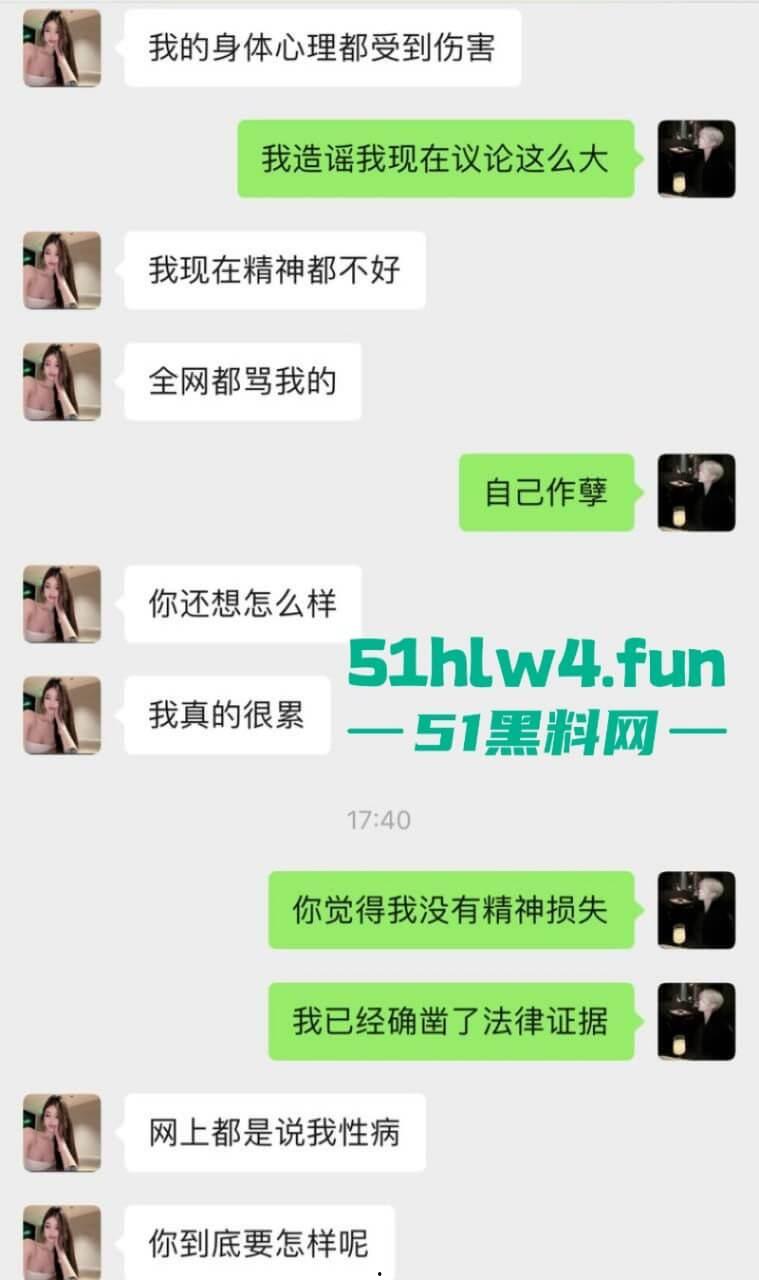Select the green '我造谣我现在议论这么大' bubble
This screenshot has width=759, height=1280.
point(435,158)
